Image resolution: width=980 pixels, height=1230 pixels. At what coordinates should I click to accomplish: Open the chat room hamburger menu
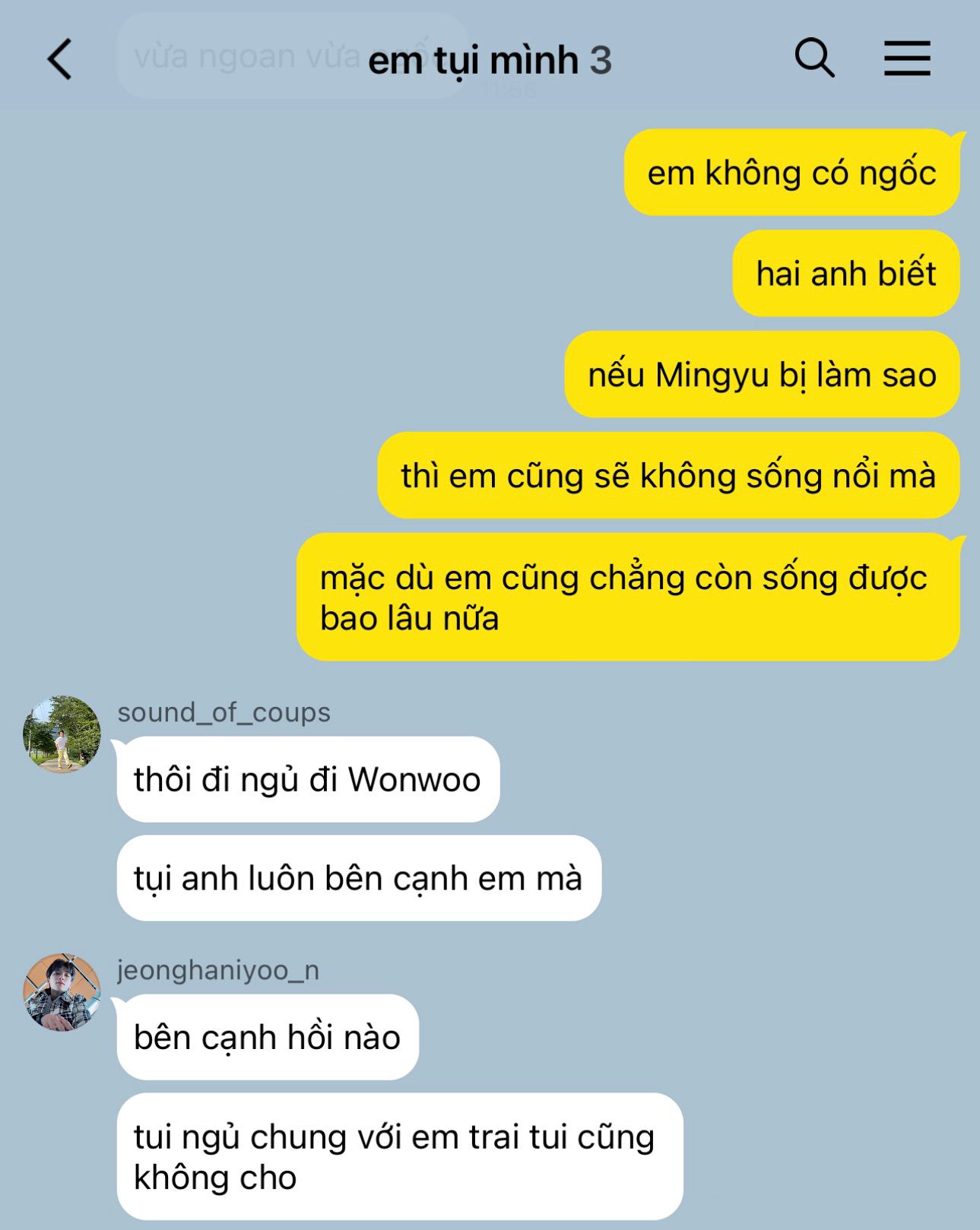point(906,59)
